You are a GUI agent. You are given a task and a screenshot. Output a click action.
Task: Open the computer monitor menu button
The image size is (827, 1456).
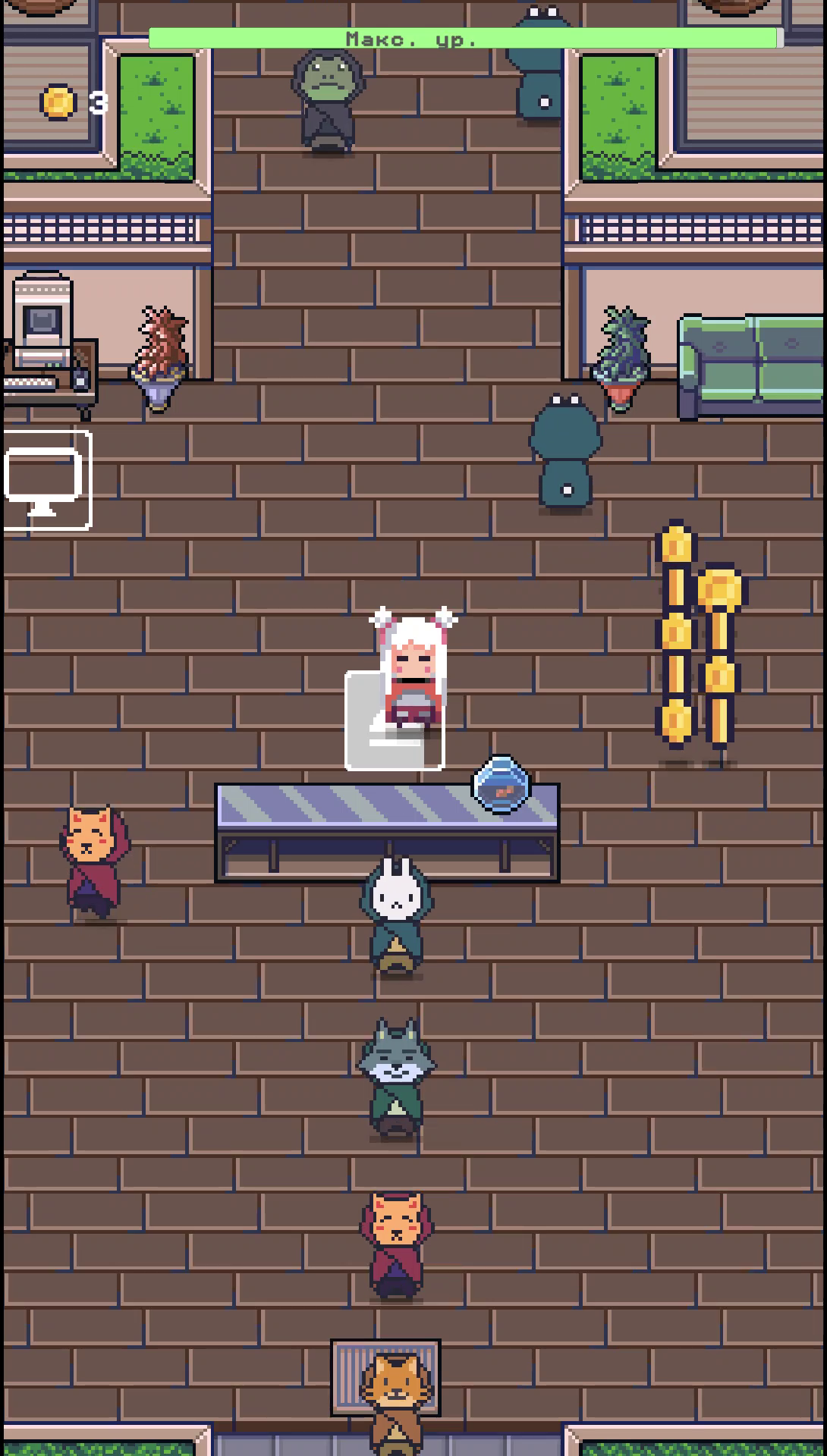coord(44,480)
